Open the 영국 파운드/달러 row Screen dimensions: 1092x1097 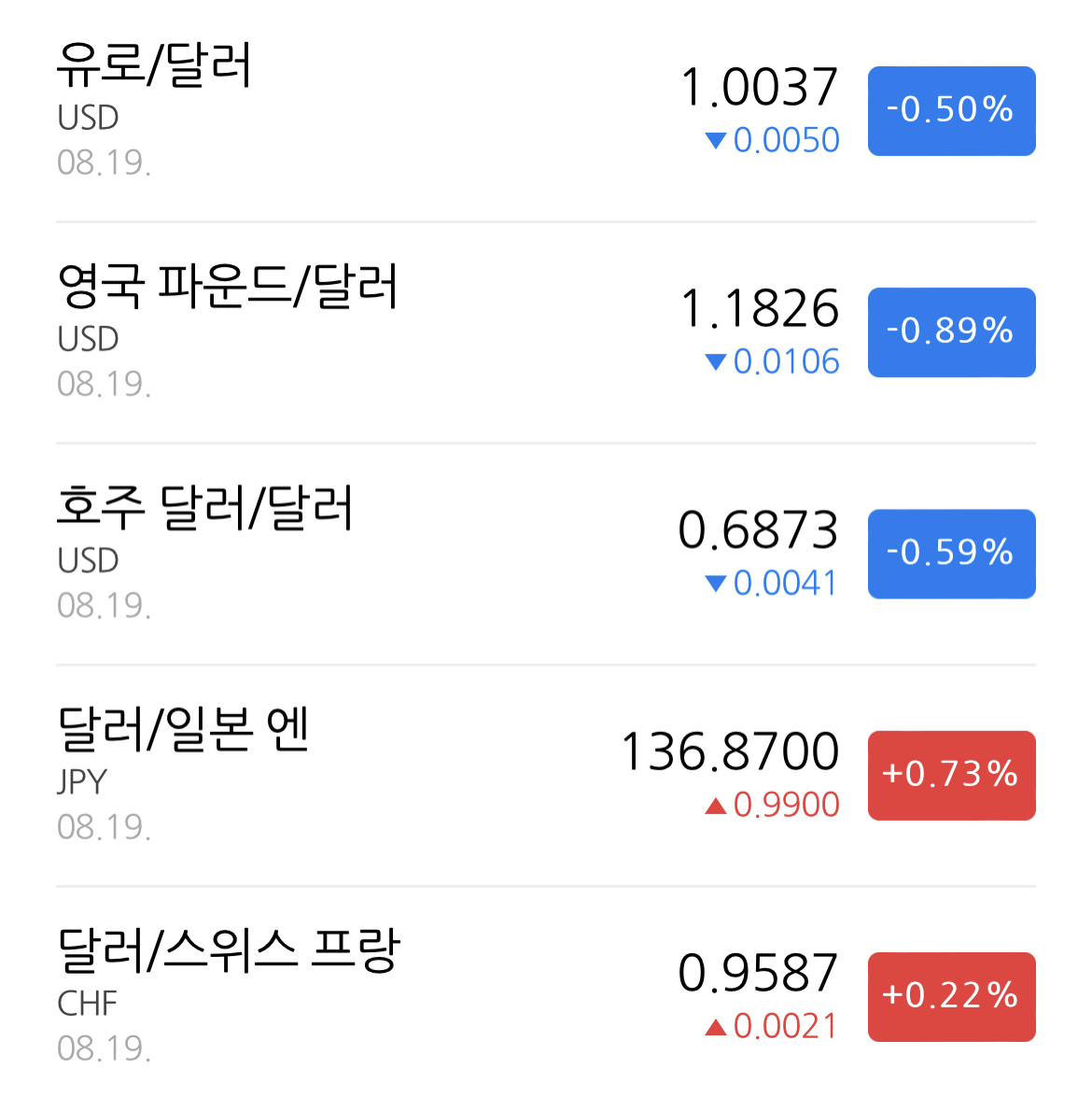[546, 332]
